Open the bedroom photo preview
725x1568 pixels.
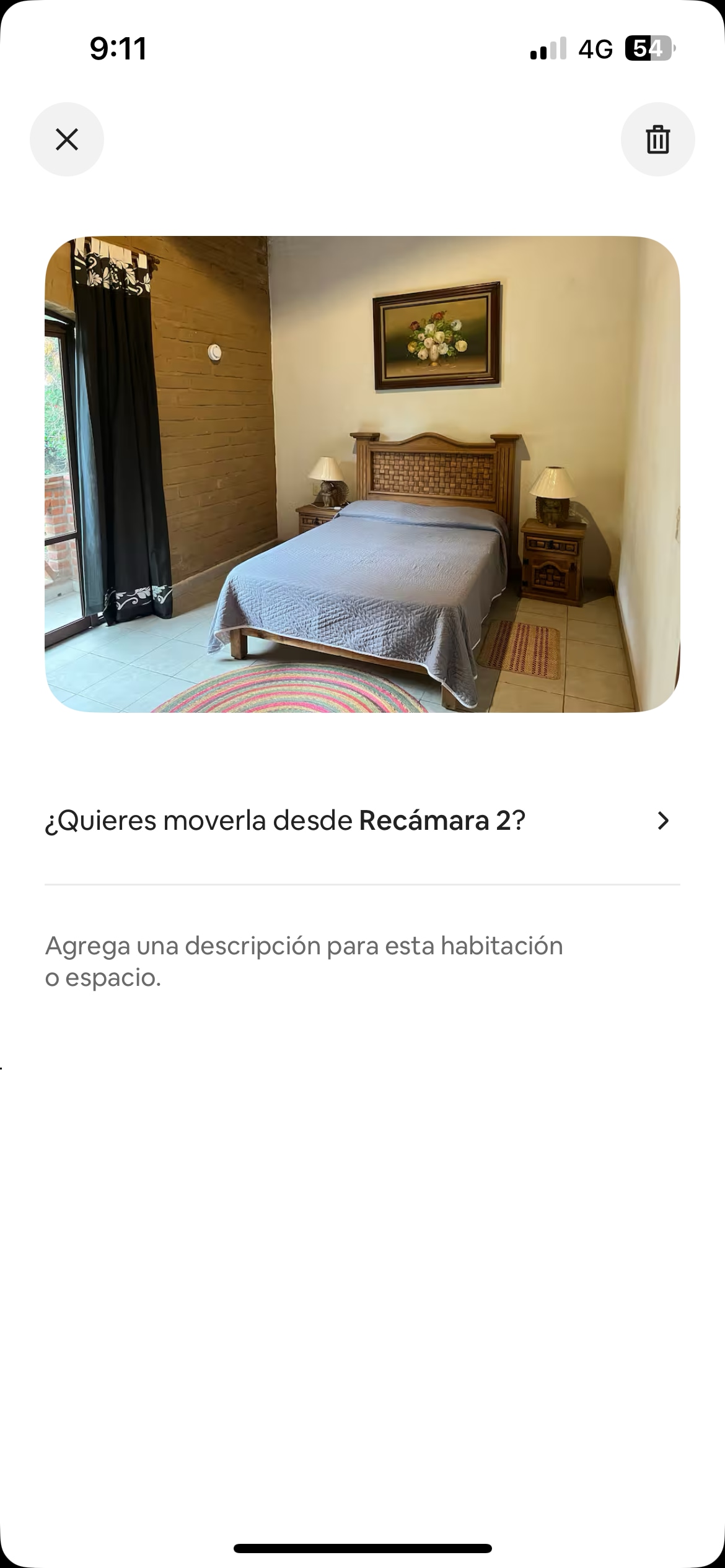362,474
